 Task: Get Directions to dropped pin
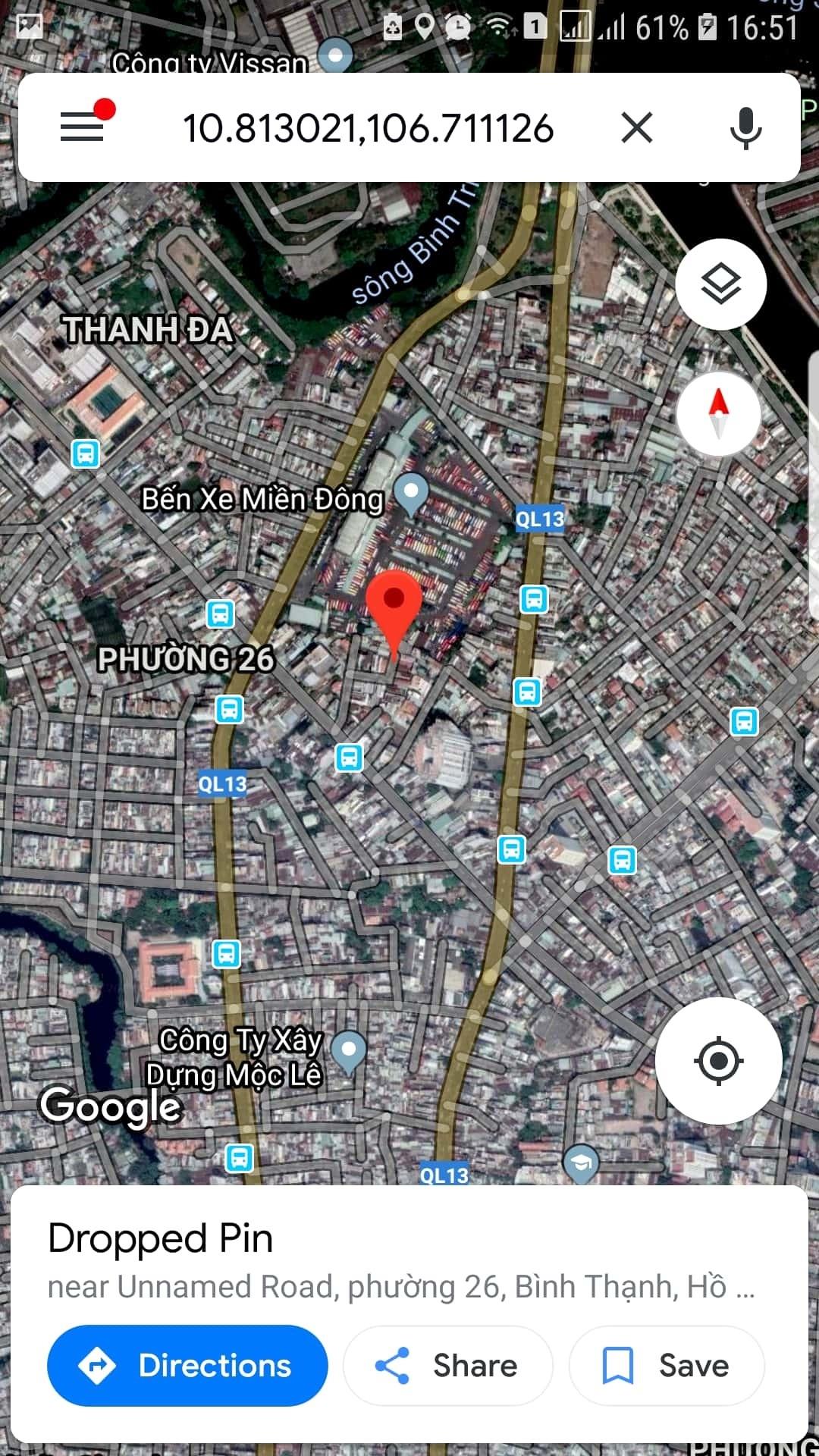[187, 1366]
